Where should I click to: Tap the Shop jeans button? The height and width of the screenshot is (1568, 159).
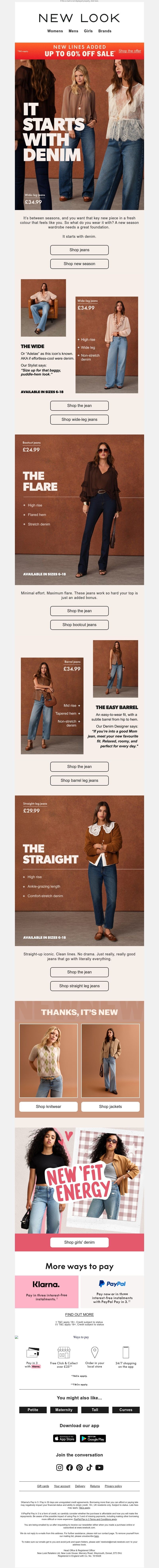click(x=79, y=250)
